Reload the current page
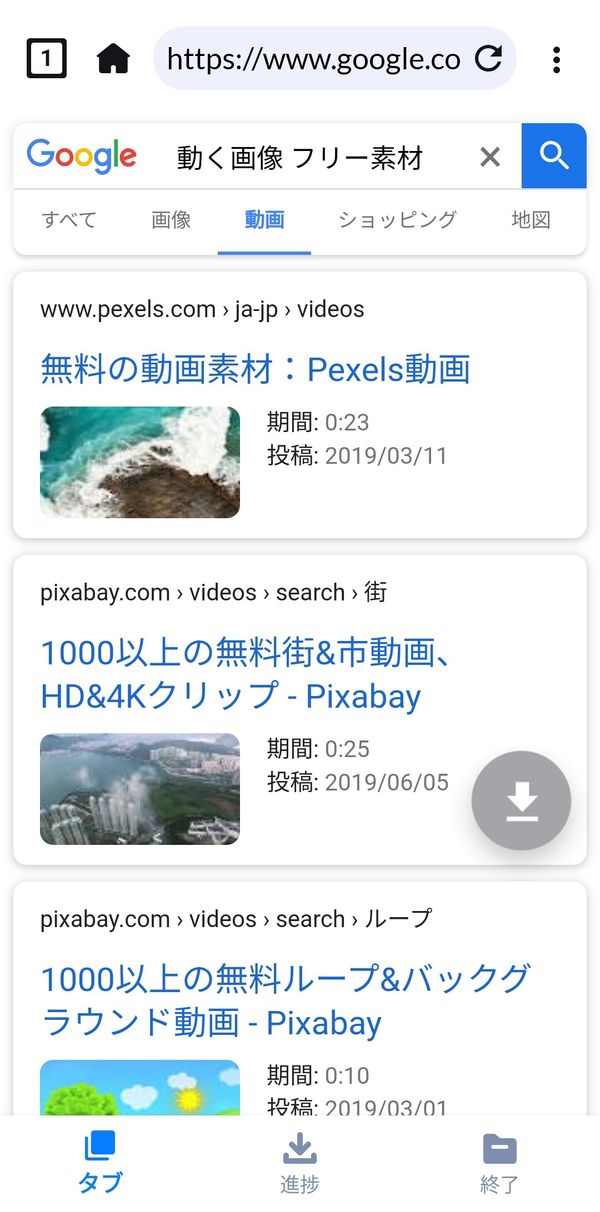Image resolution: width=600 pixels, height=1212 pixels. [488, 59]
